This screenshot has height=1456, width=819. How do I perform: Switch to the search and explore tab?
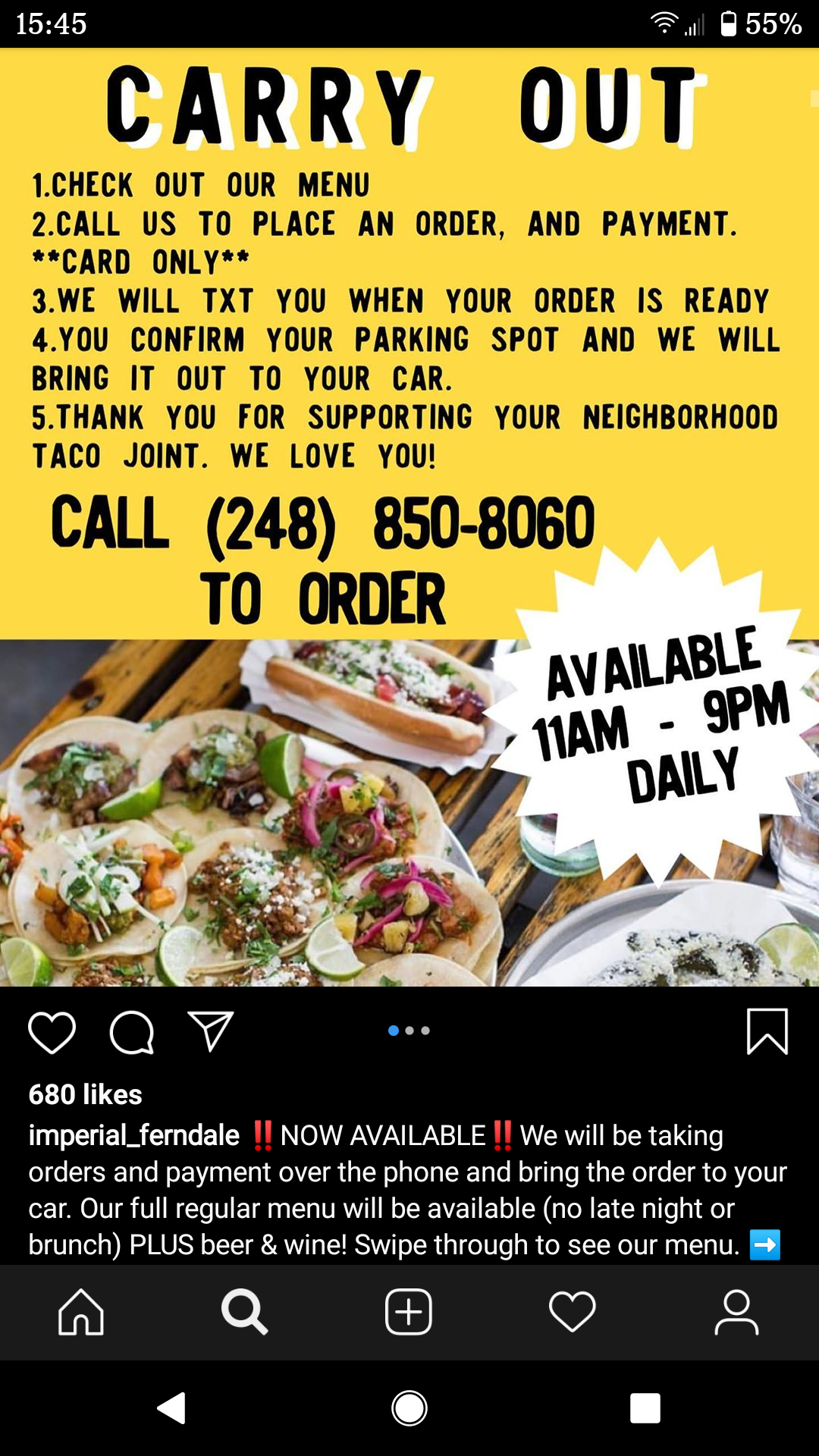click(x=244, y=1312)
